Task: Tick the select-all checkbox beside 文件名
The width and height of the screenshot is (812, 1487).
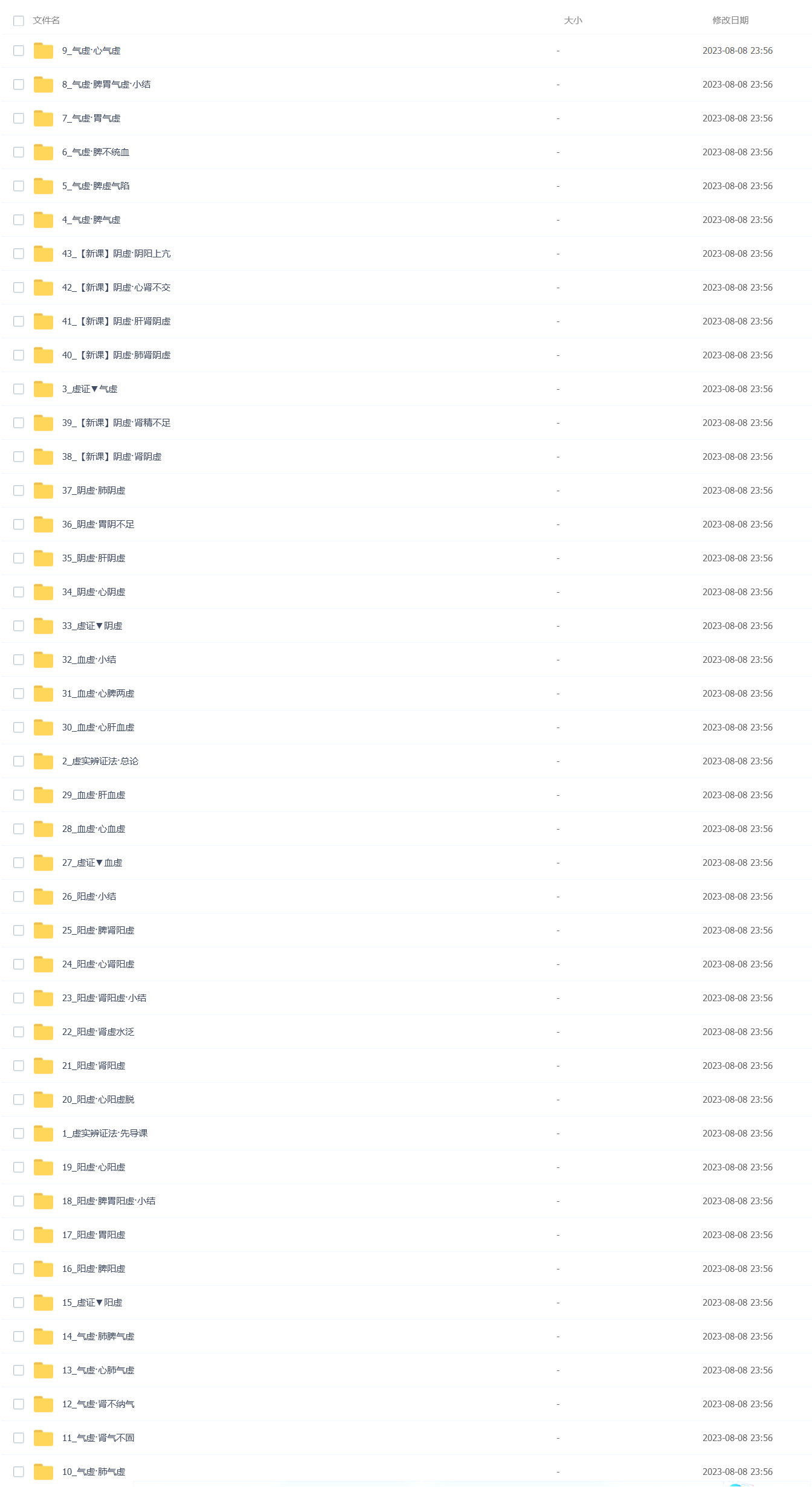Action: pos(19,21)
